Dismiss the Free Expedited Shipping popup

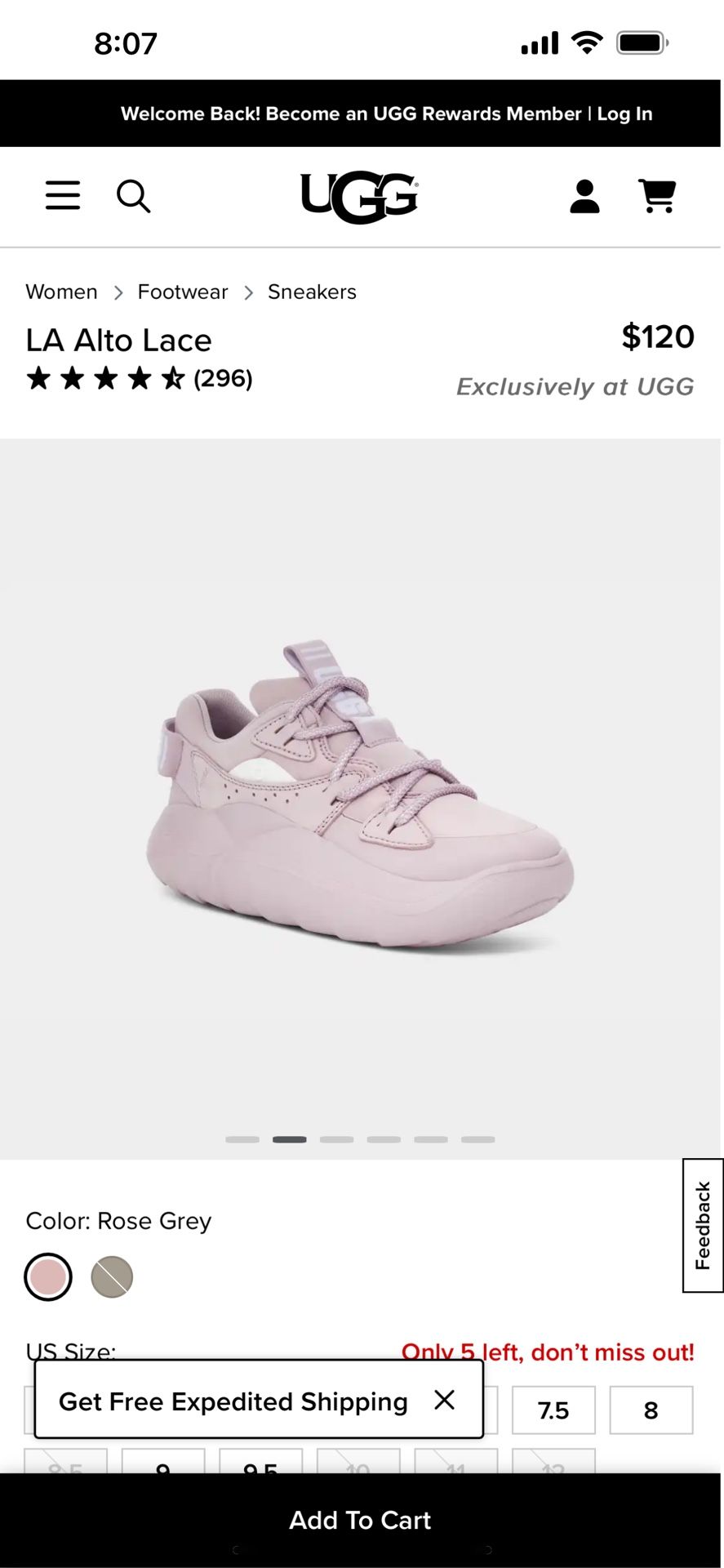[x=445, y=1400]
